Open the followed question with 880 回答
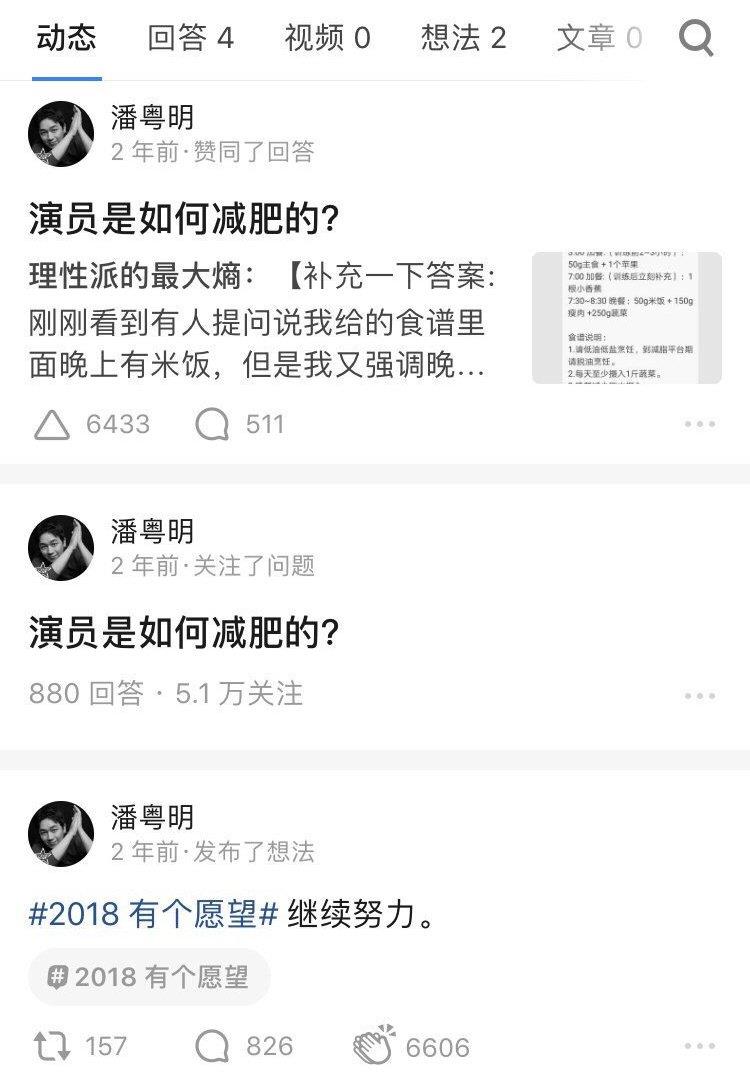The width and height of the screenshot is (750, 1081). [184, 633]
